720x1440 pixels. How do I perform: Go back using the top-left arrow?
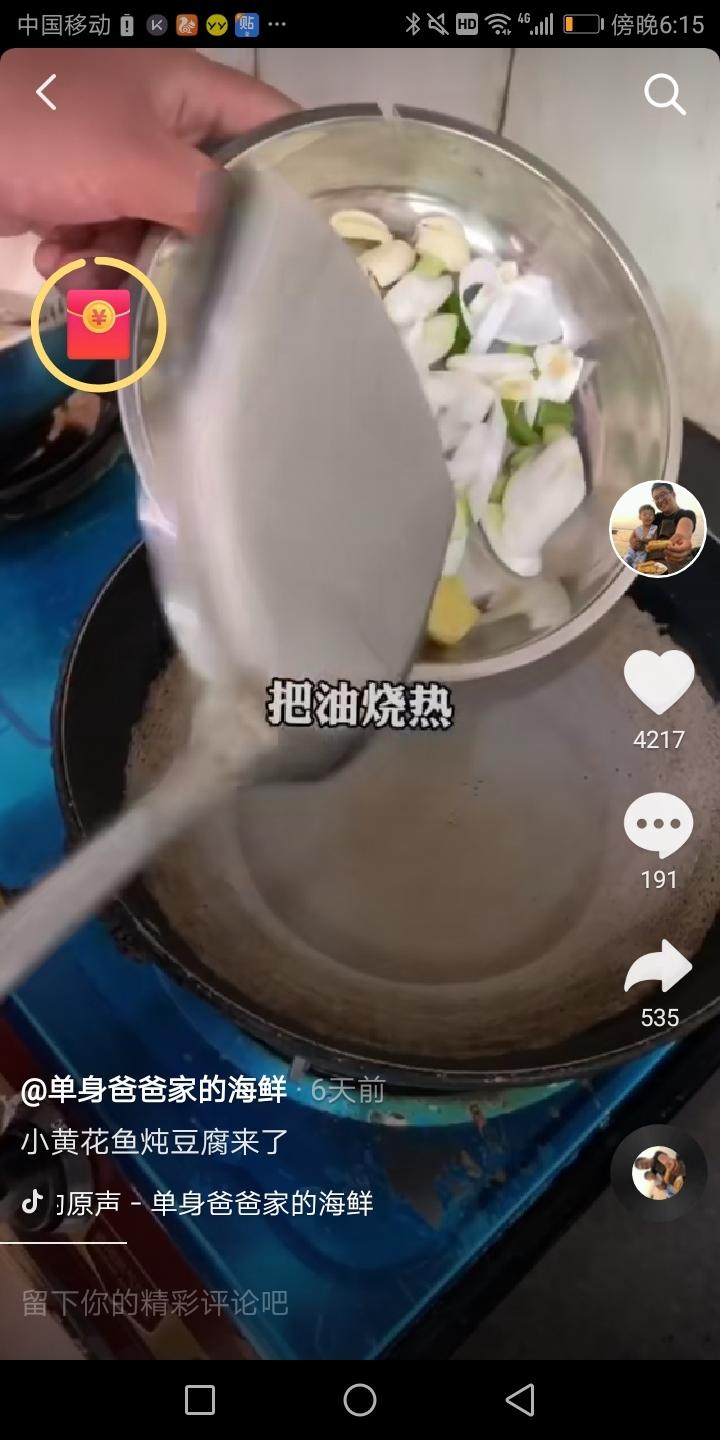46,93
